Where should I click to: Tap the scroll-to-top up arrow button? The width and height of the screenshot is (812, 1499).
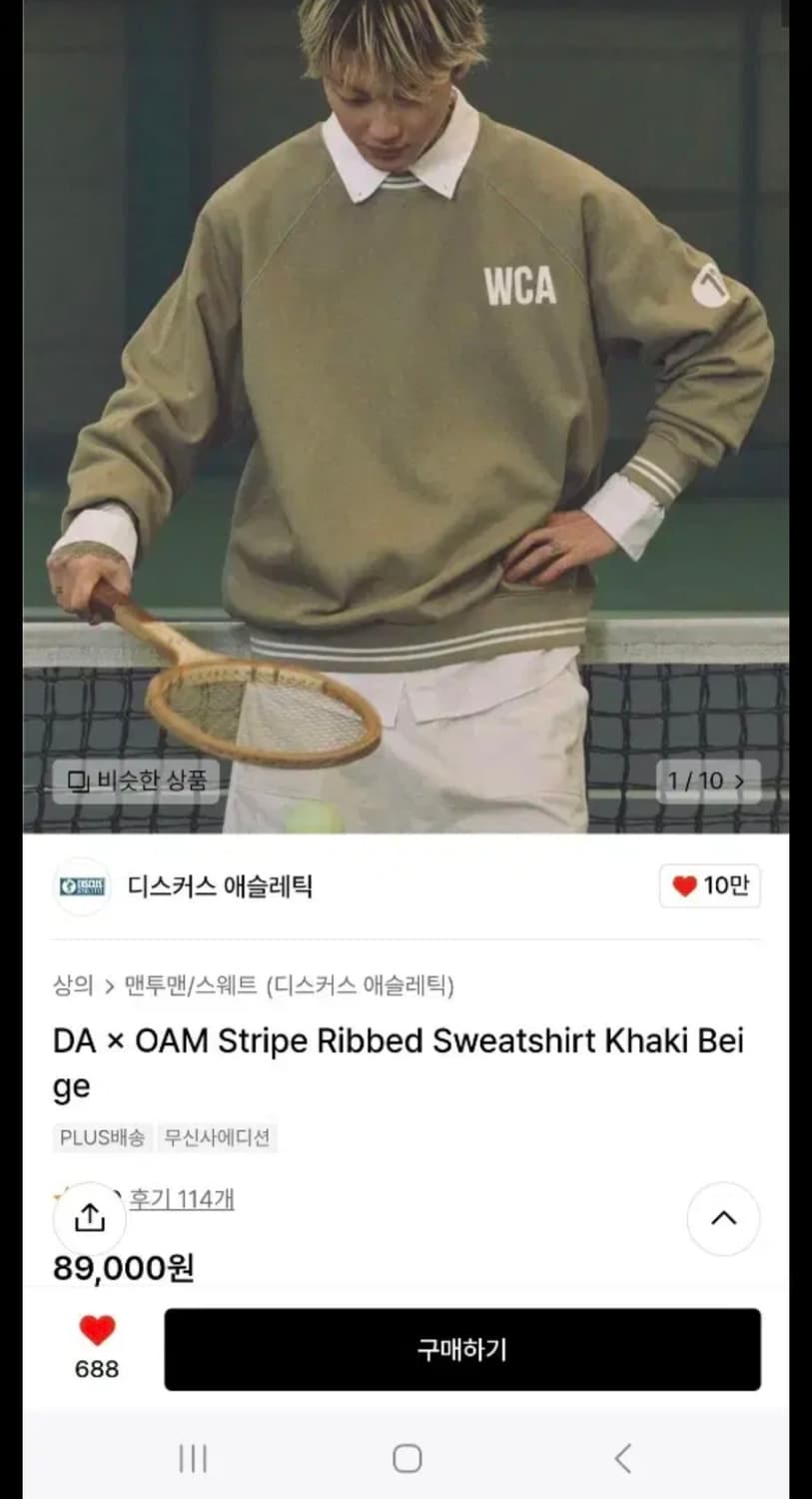click(723, 1219)
